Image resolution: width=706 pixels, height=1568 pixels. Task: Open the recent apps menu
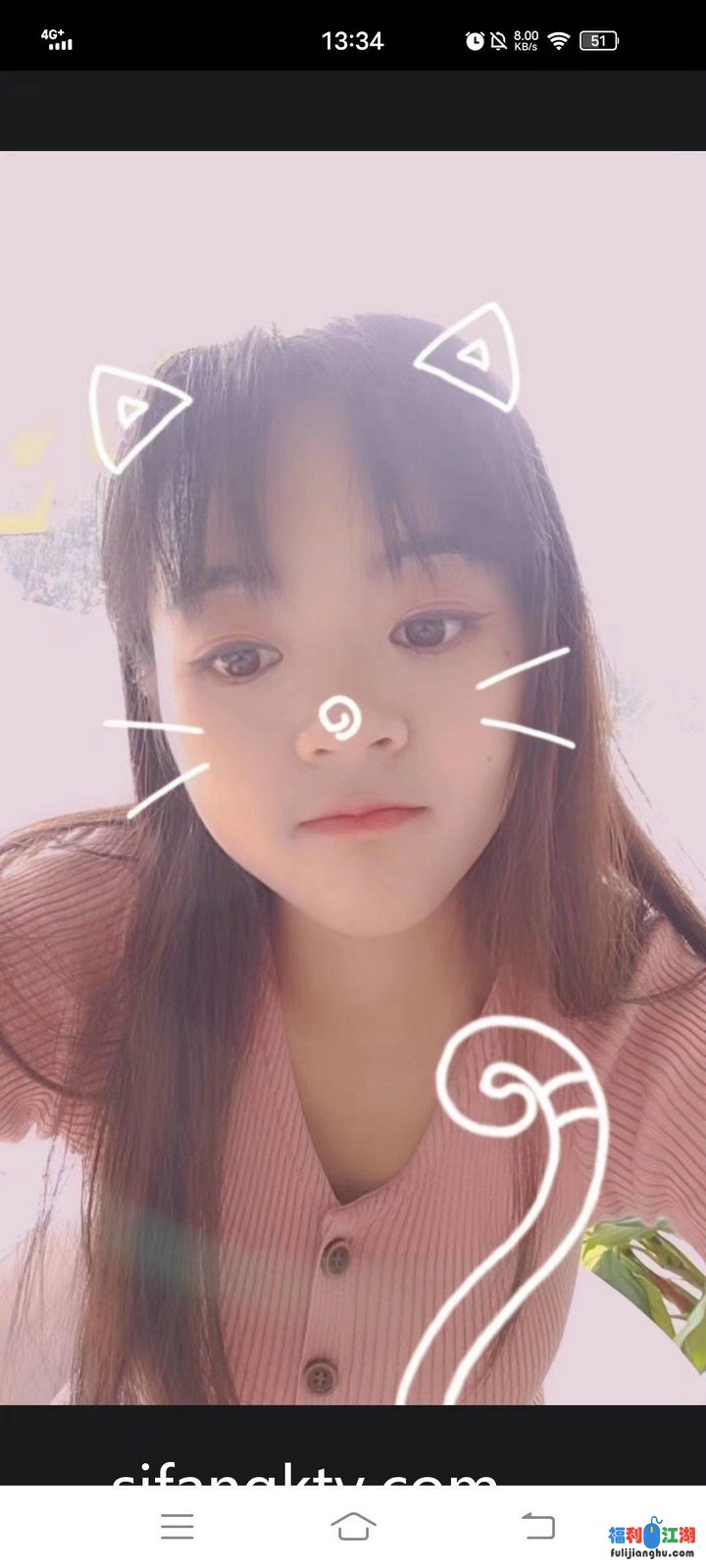click(177, 1526)
